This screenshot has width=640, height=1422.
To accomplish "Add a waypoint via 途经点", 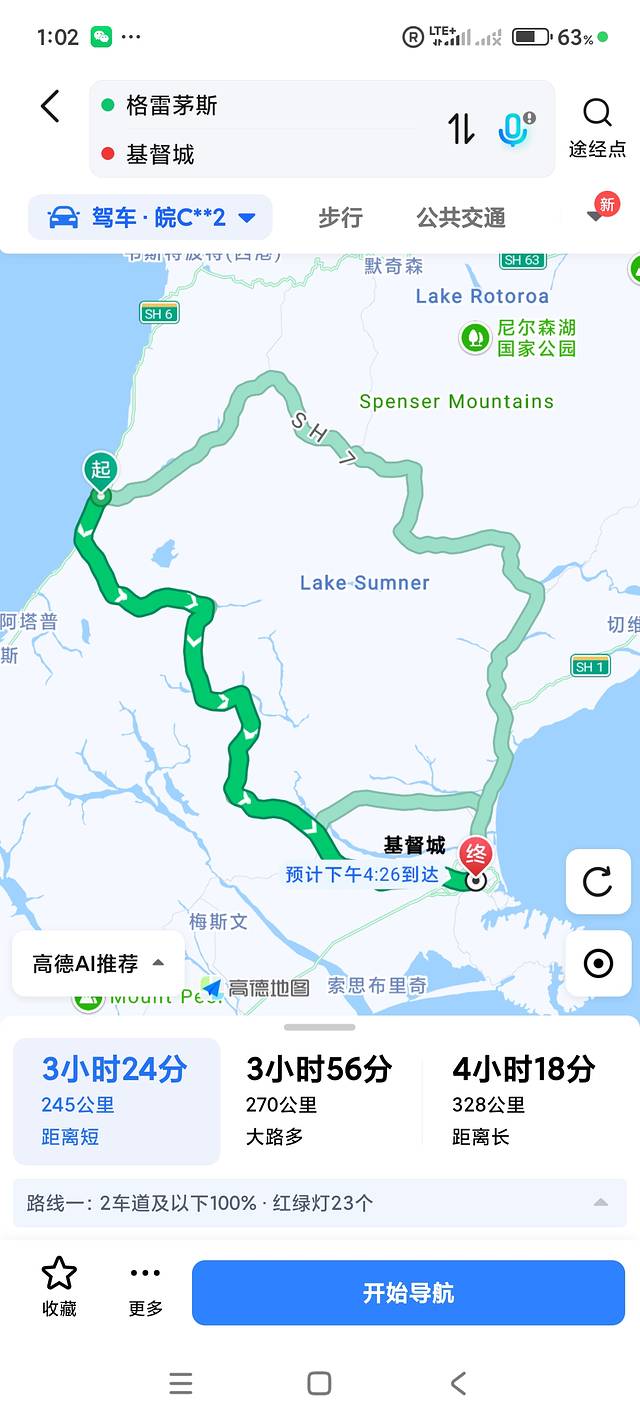I will point(597,128).
